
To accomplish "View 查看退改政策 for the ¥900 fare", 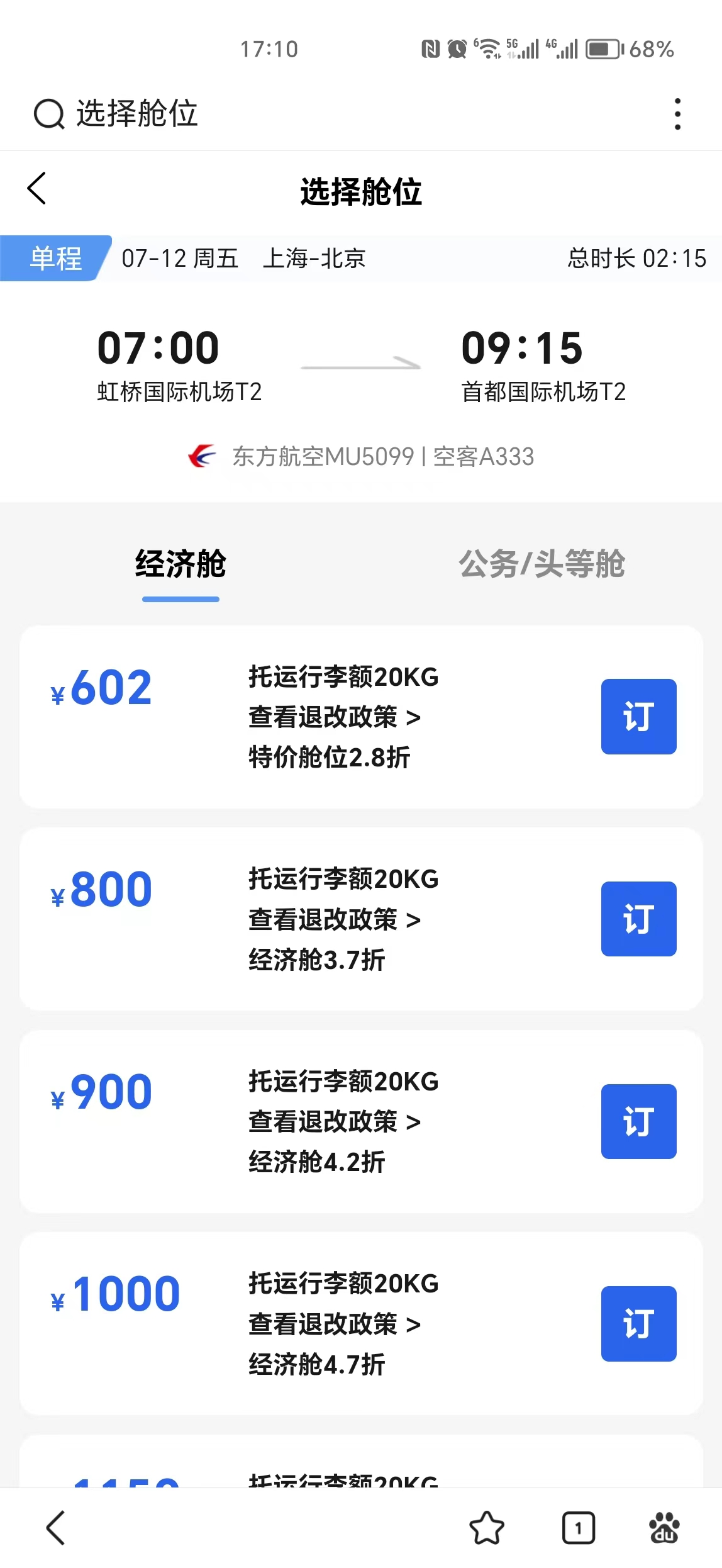I will pos(335,1122).
